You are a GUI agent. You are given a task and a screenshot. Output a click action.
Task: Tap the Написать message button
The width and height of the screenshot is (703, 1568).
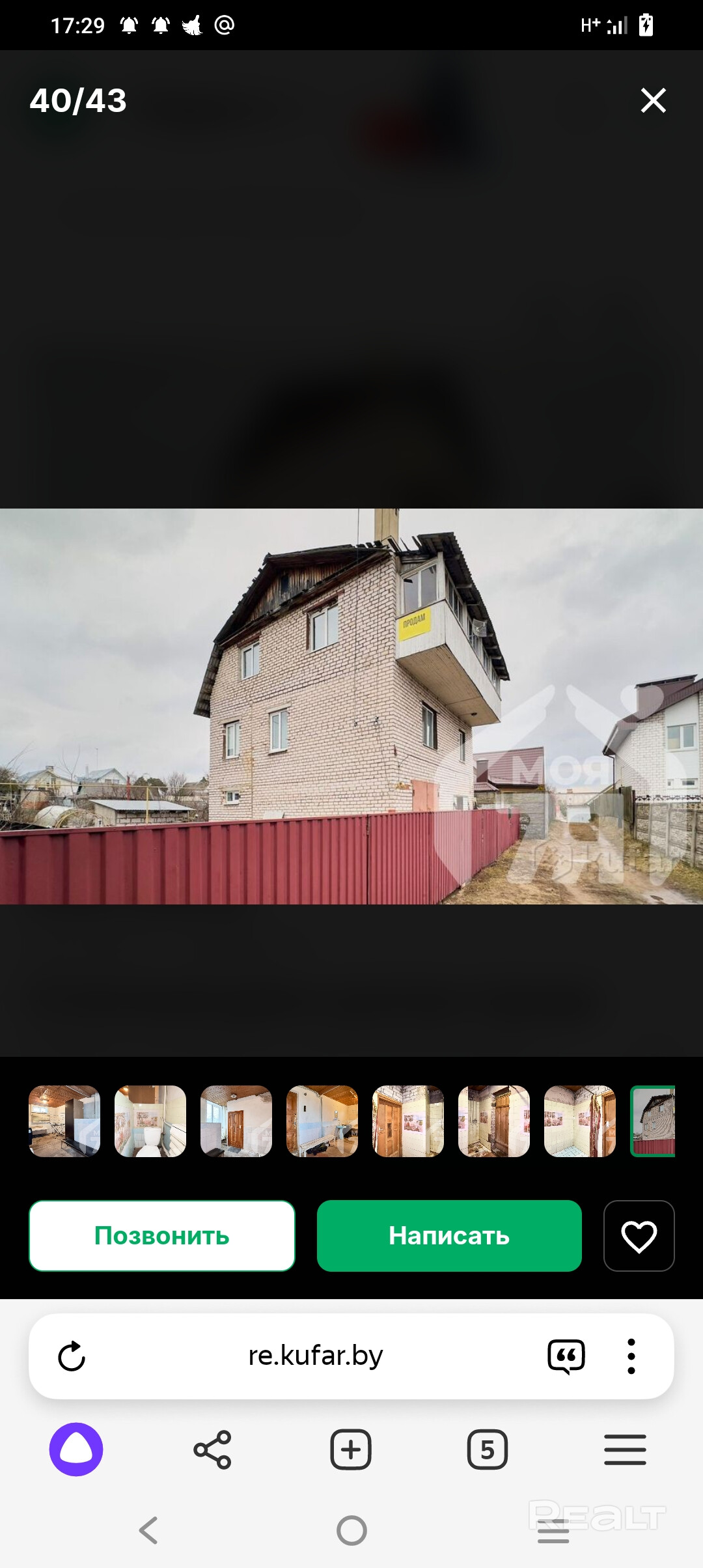pos(449,1235)
